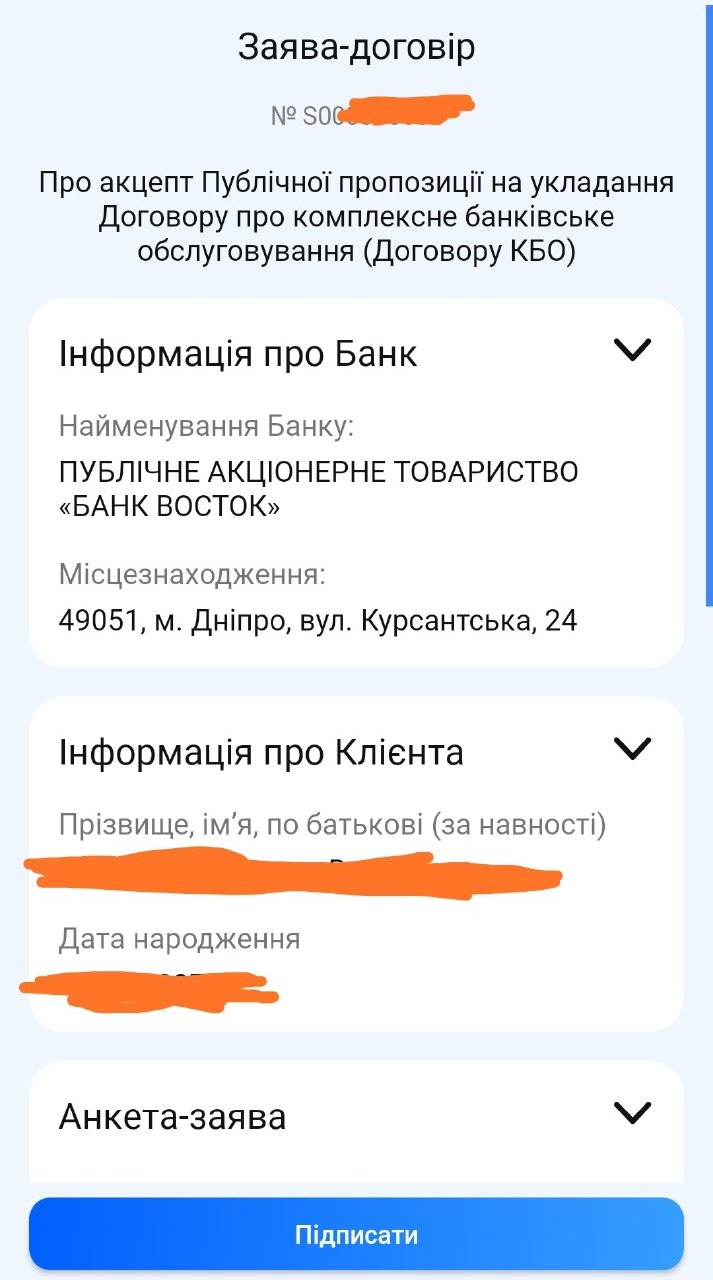This screenshot has height=1280, width=713.
Task: Toggle the Анкета-заява section chevron
Action: coord(632,1112)
